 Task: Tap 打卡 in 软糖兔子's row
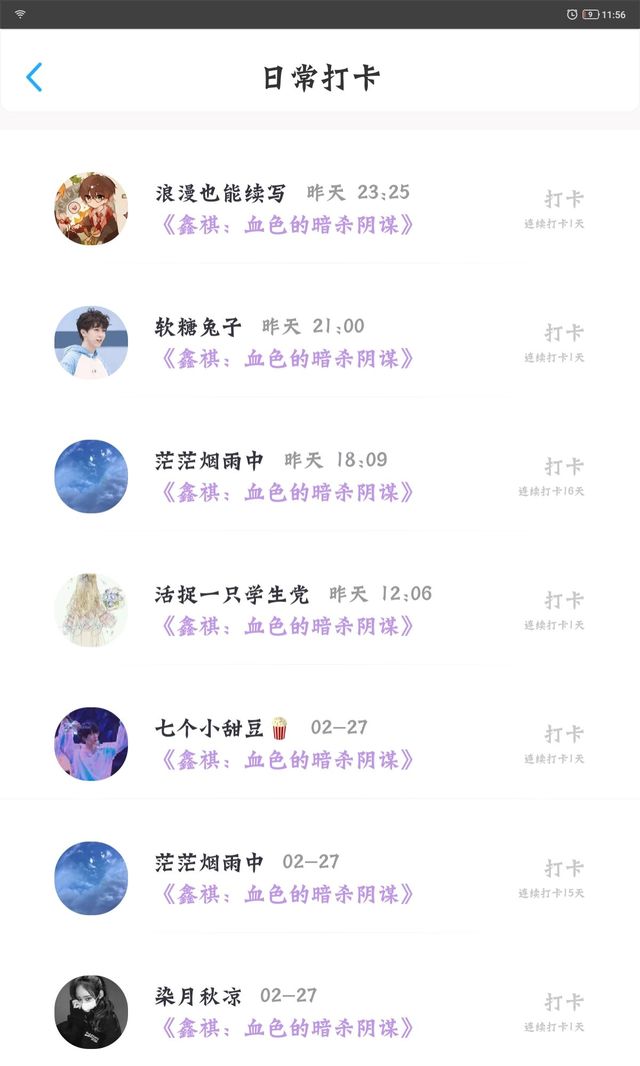click(x=563, y=333)
